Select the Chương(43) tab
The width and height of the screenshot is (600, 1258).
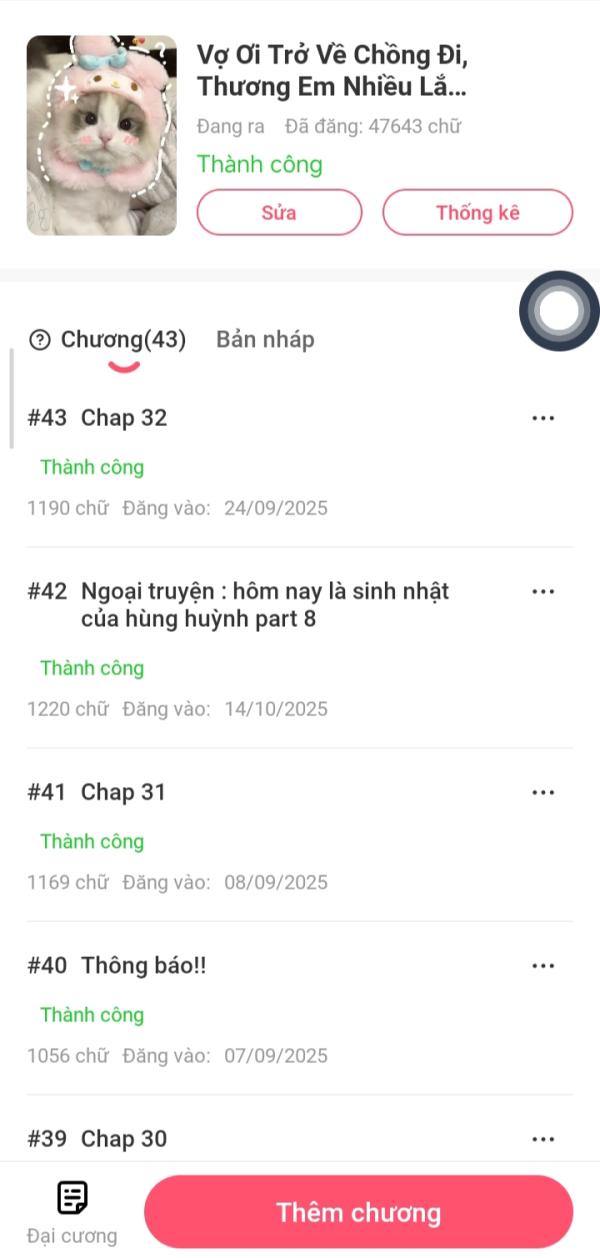123,339
